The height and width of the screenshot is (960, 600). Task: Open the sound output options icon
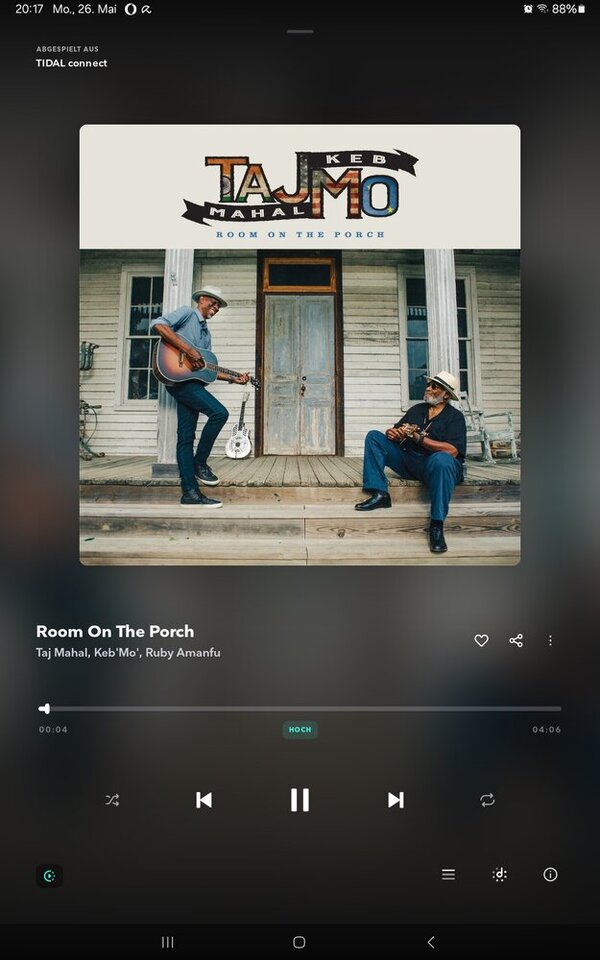pos(499,875)
